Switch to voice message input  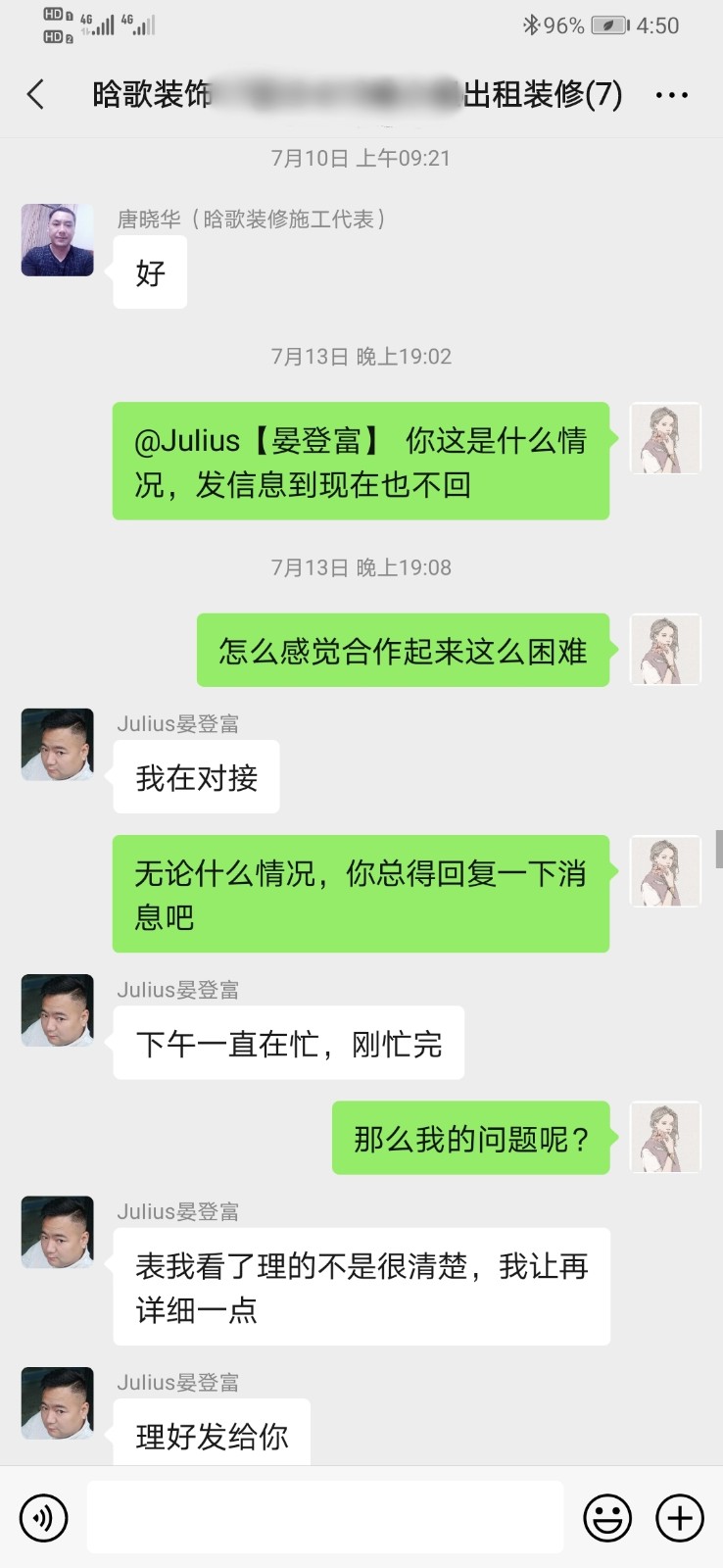coord(44,1518)
